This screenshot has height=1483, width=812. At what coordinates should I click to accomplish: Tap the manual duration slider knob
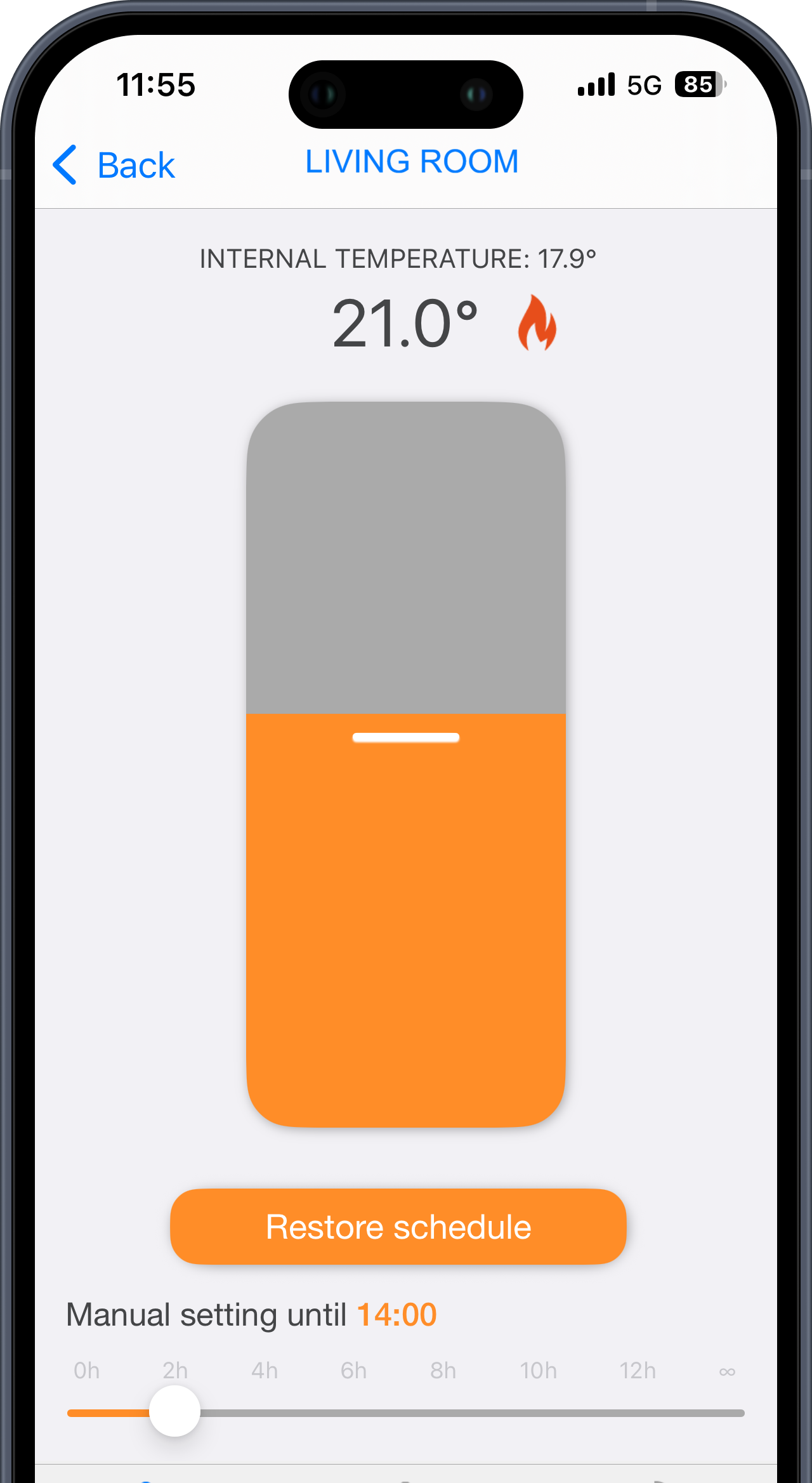pos(174,1411)
